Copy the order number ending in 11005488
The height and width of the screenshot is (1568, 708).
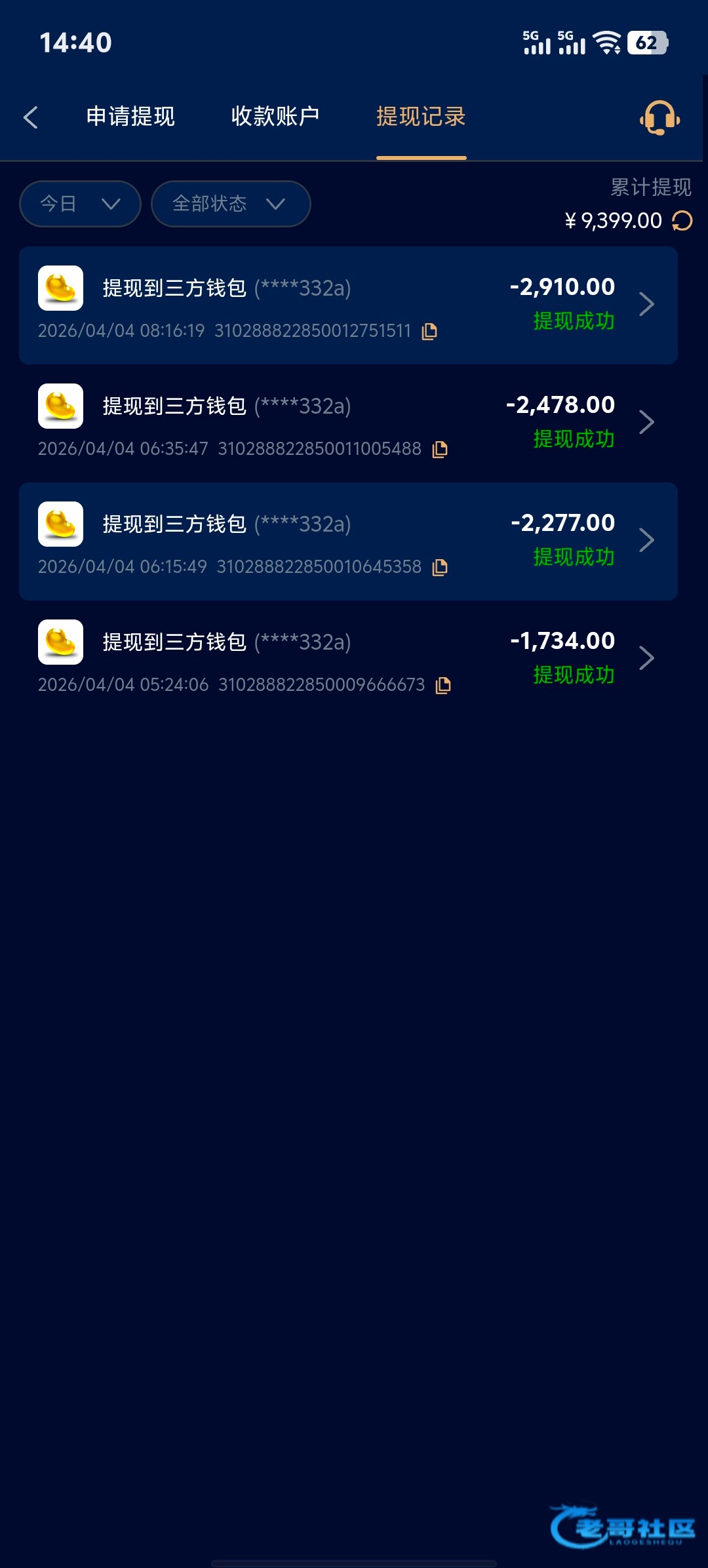click(440, 450)
